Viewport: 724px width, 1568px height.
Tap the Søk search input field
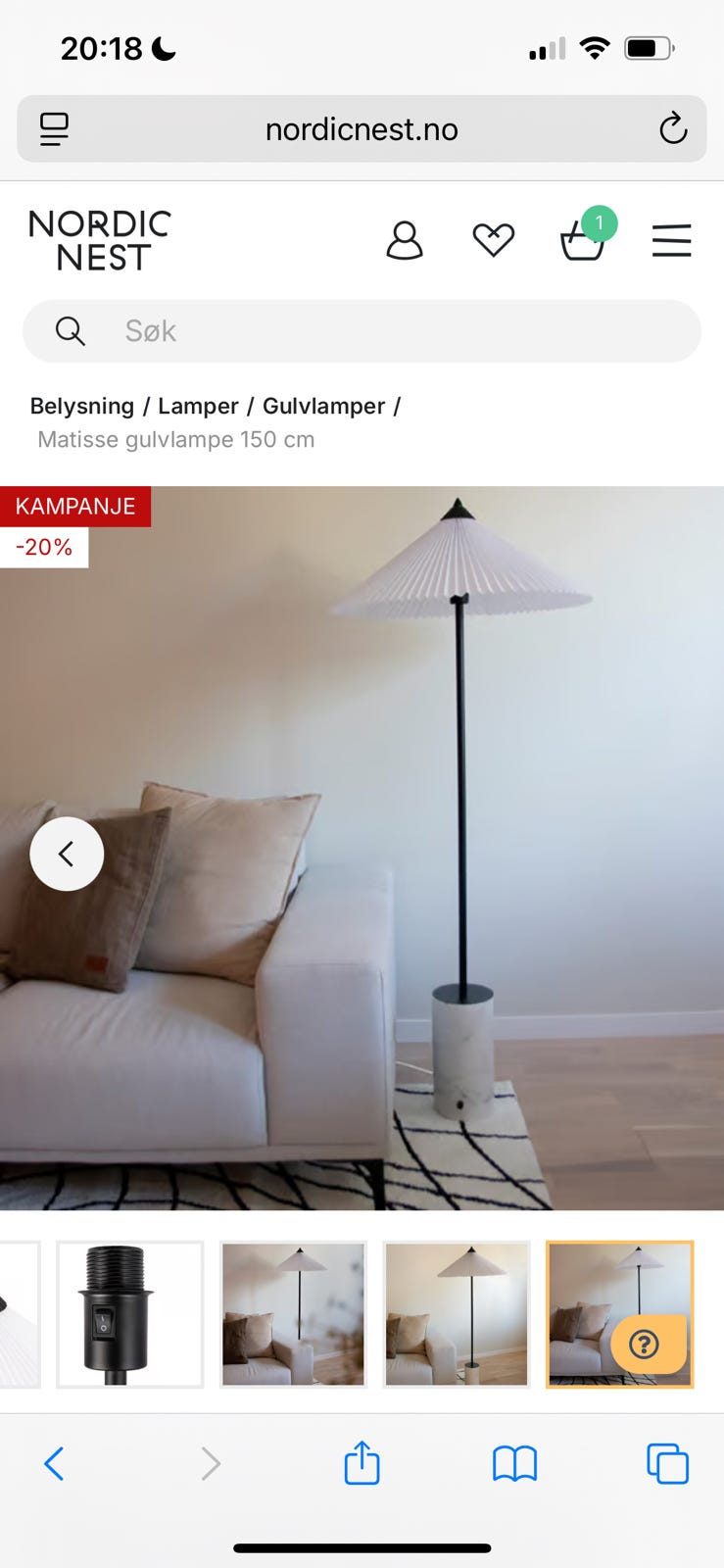coord(294,331)
